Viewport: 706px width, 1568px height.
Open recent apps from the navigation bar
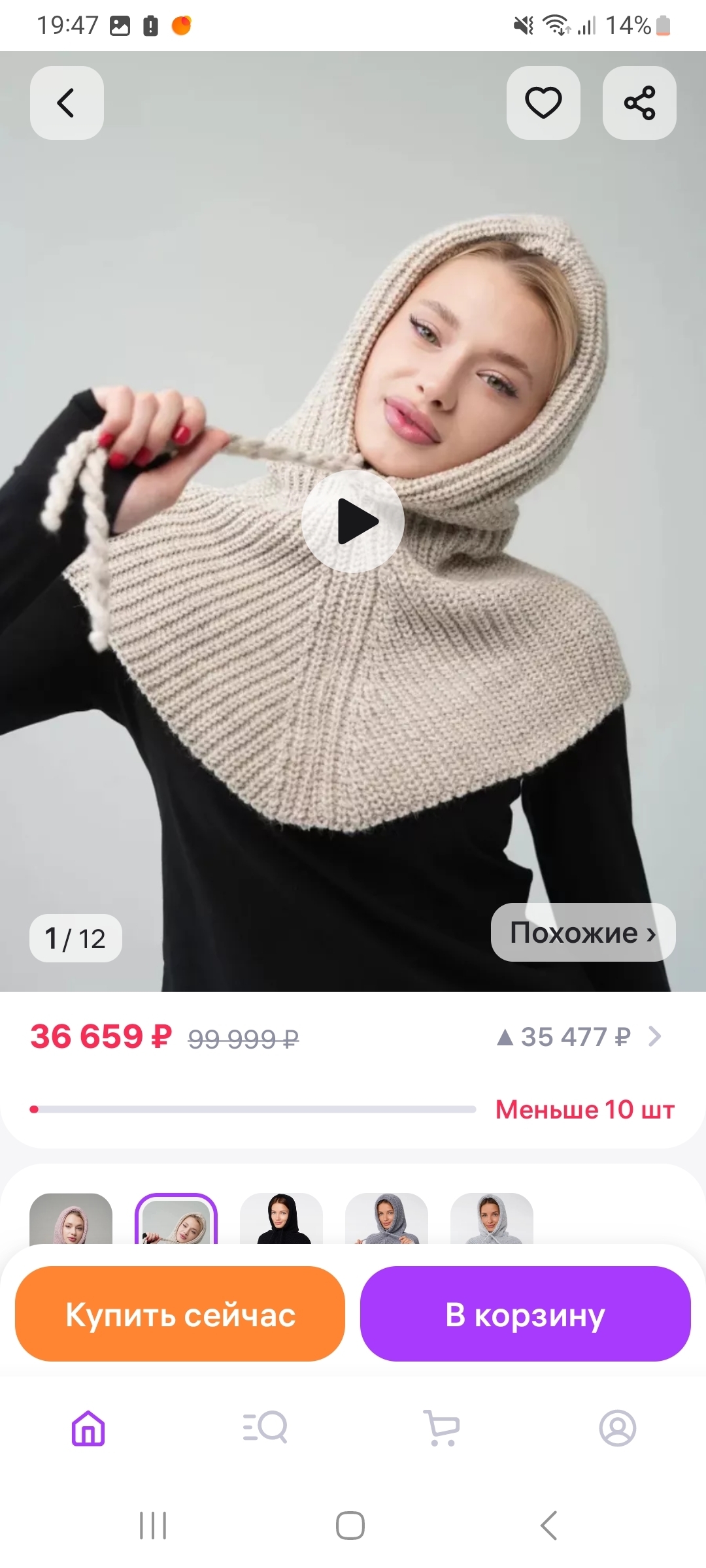coord(153,1526)
